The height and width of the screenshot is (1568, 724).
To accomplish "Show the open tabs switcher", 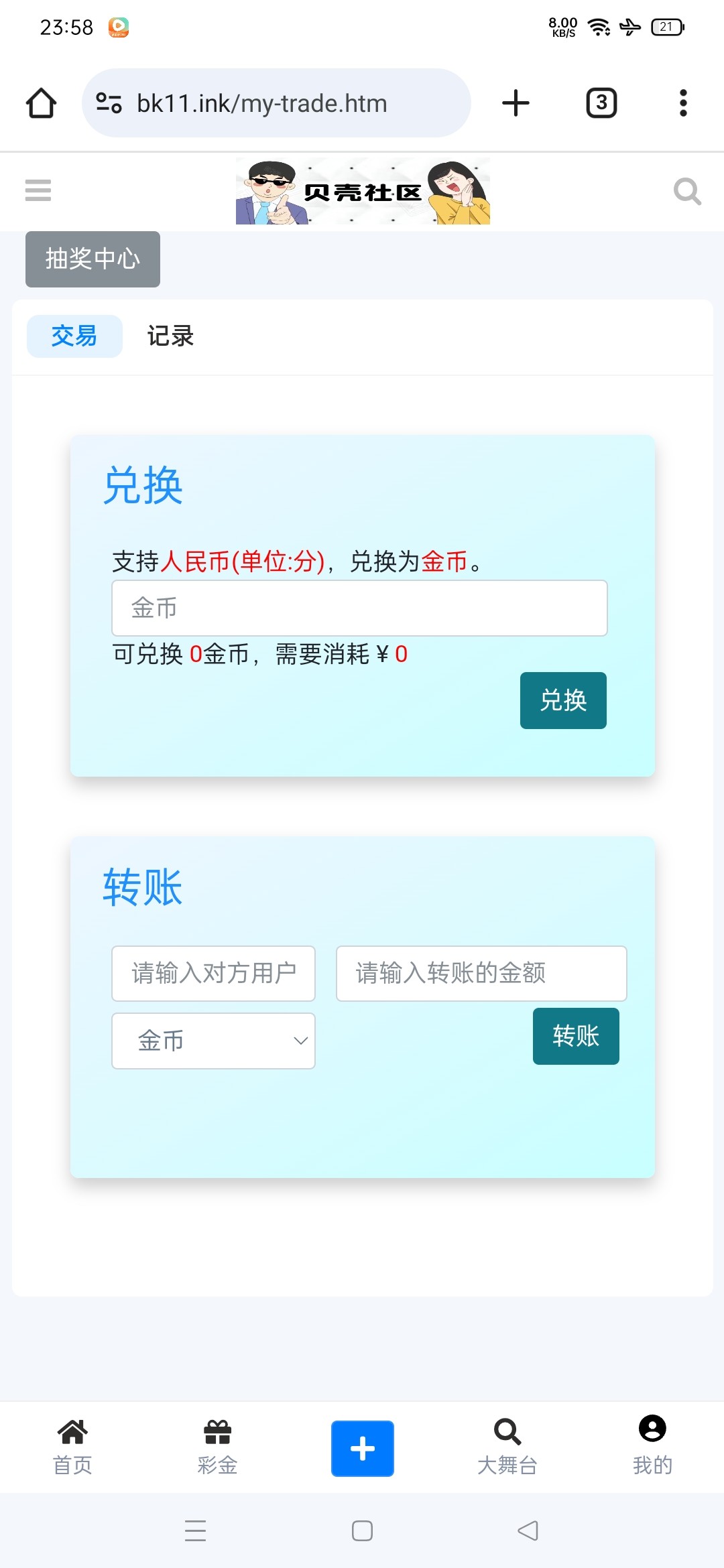I will click(x=601, y=103).
